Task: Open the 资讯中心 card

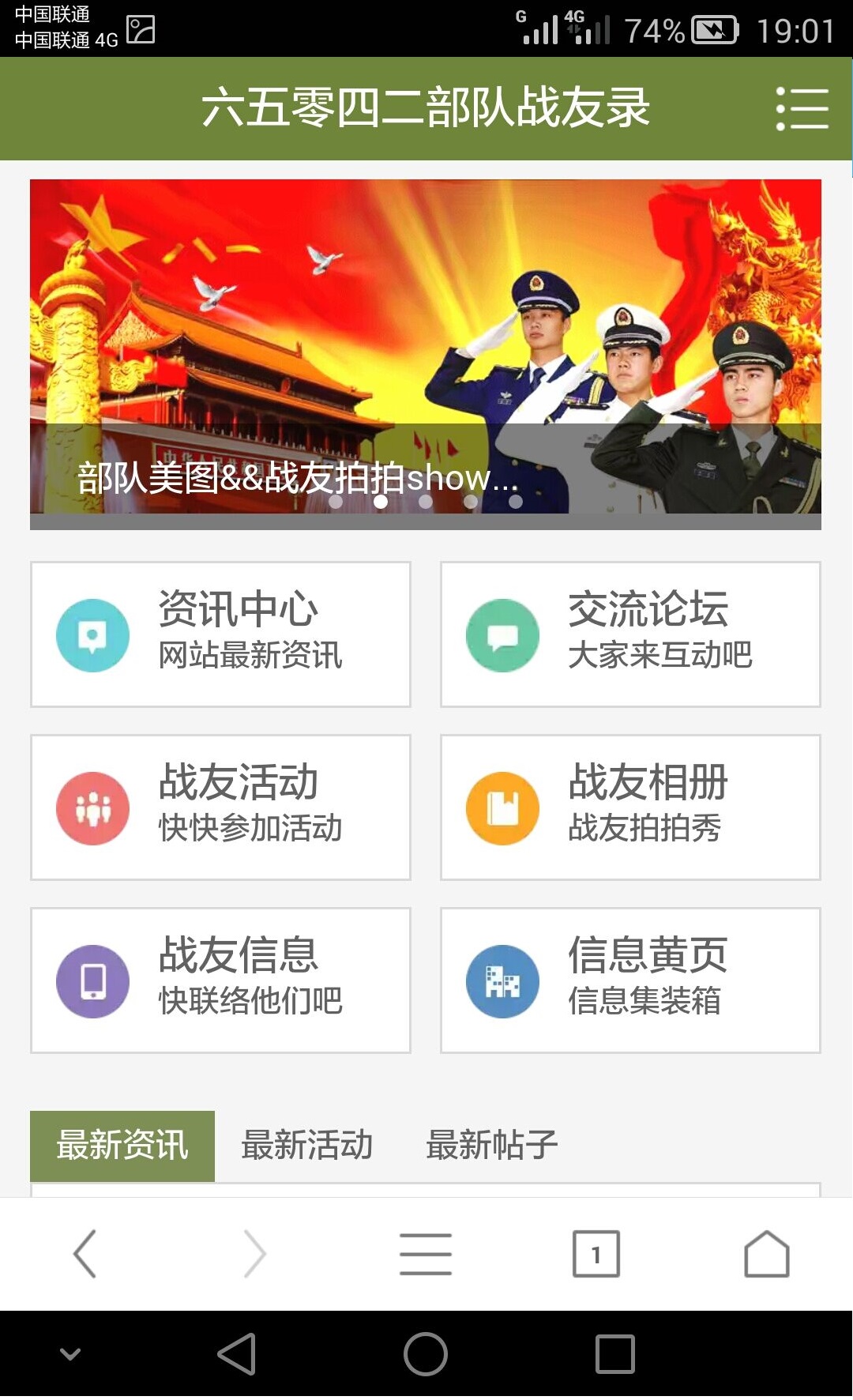Action: [x=220, y=634]
